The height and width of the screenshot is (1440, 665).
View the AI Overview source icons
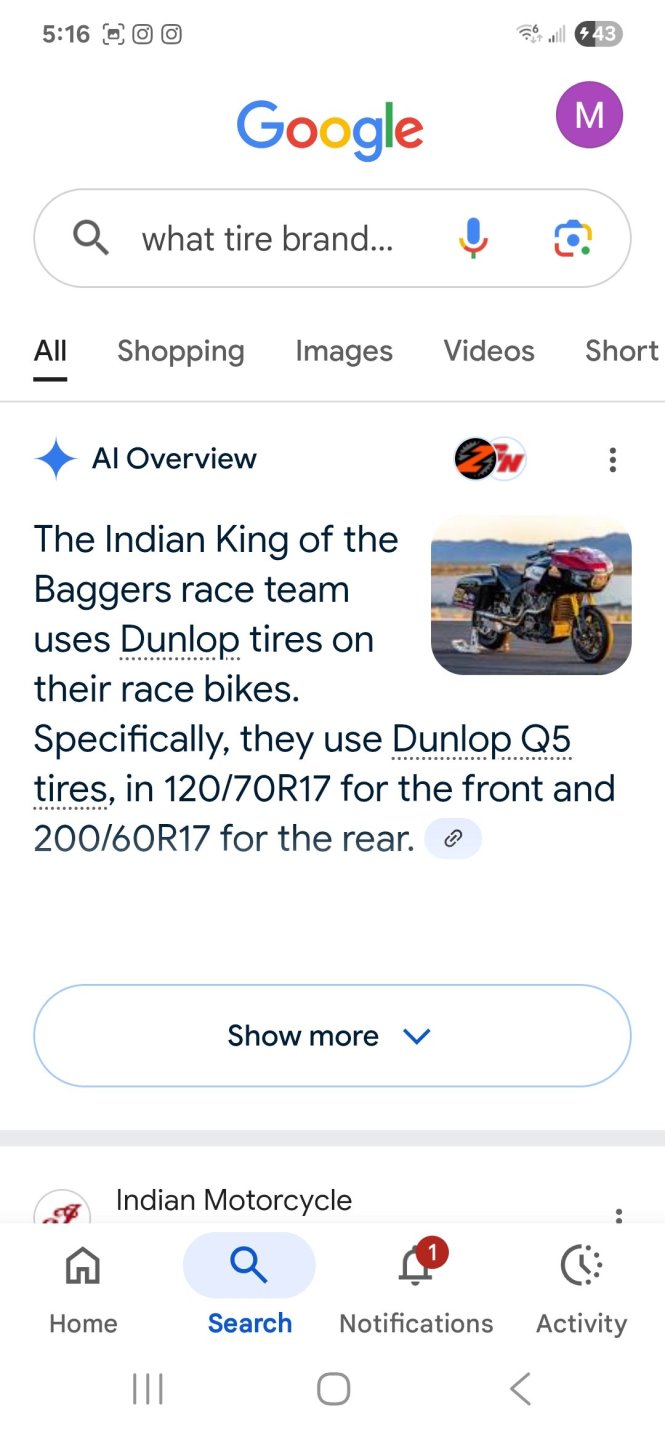(x=489, y=459)
